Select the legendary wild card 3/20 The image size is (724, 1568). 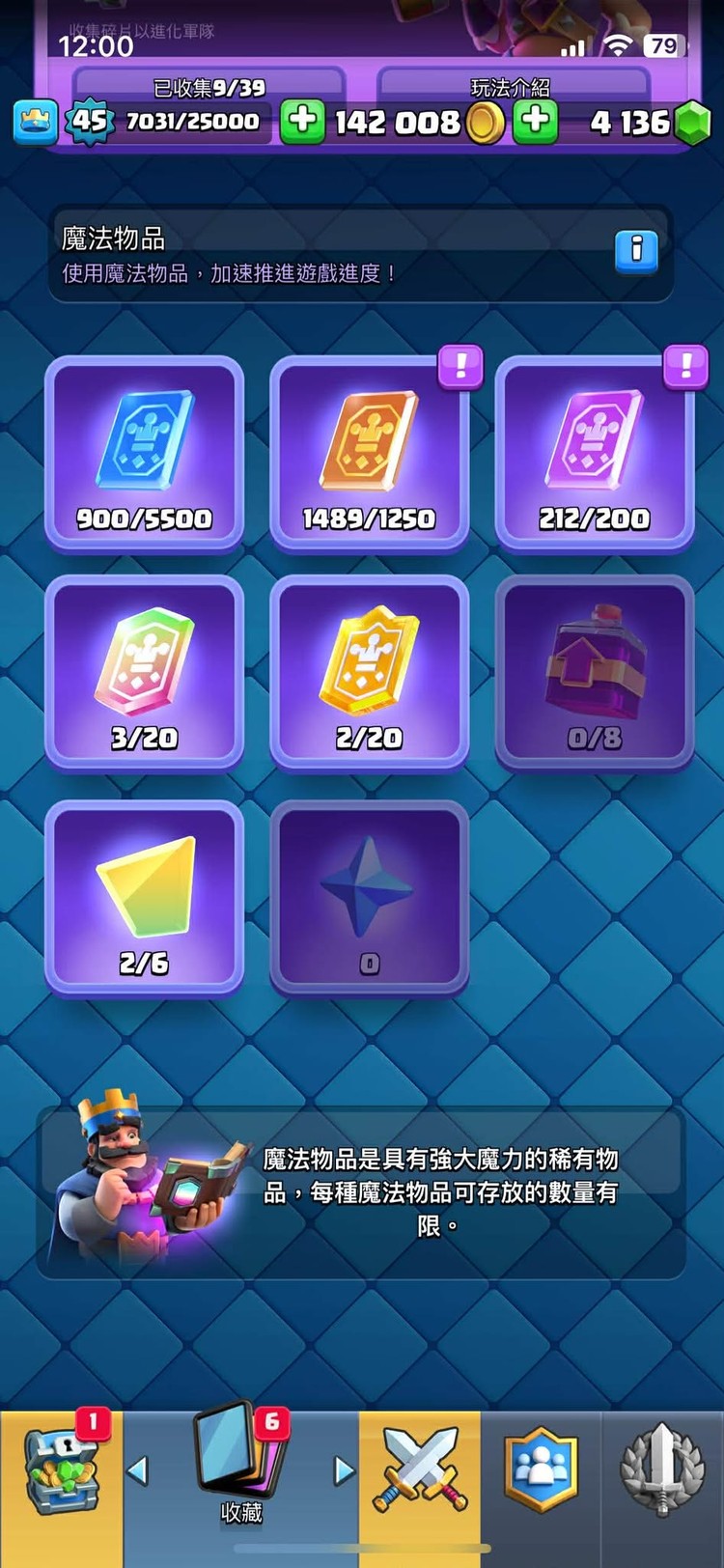click(145, 673)
